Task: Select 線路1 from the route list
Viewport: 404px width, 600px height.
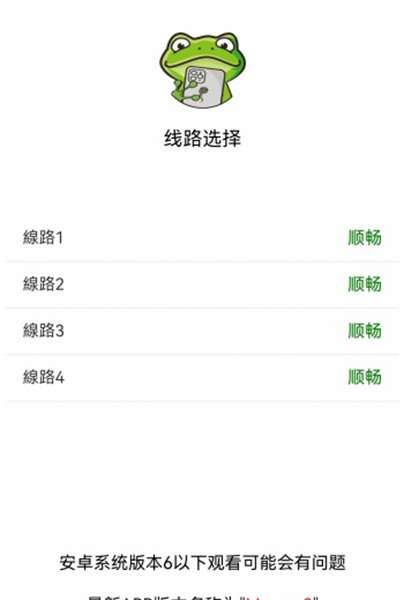Action: (x=202, y=238)
